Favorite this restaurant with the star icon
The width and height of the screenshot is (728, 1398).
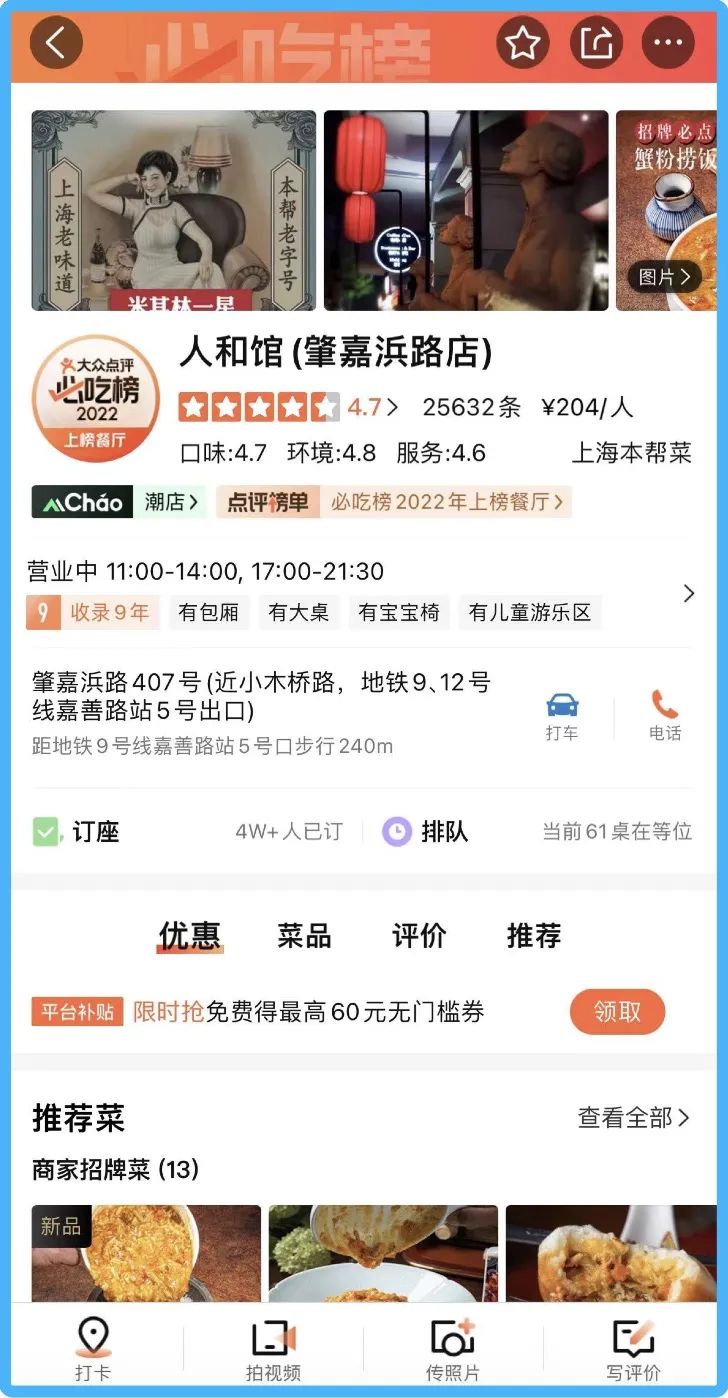tap(523, 43)
